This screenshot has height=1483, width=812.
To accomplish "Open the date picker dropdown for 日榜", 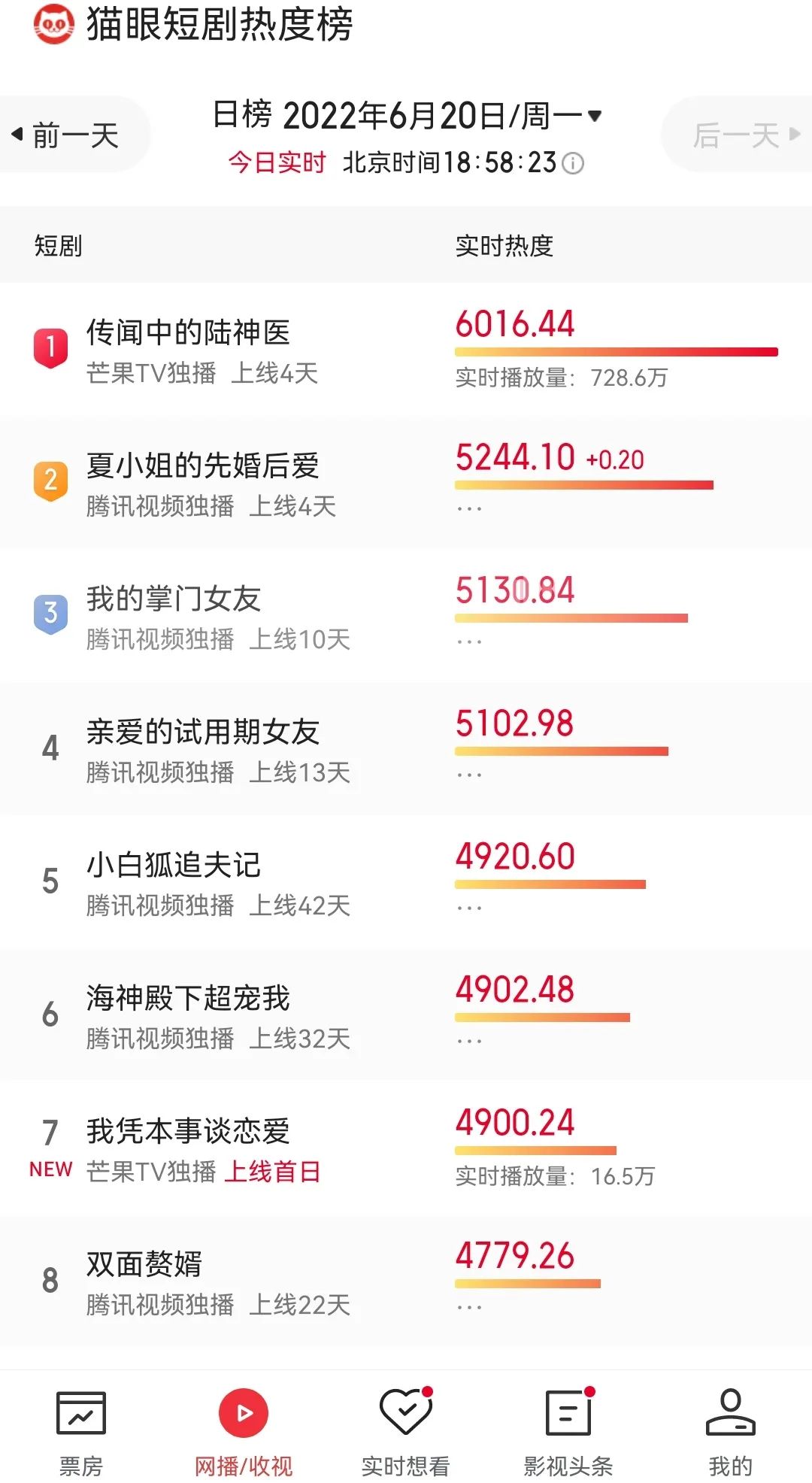I will [x=594, y=116].
